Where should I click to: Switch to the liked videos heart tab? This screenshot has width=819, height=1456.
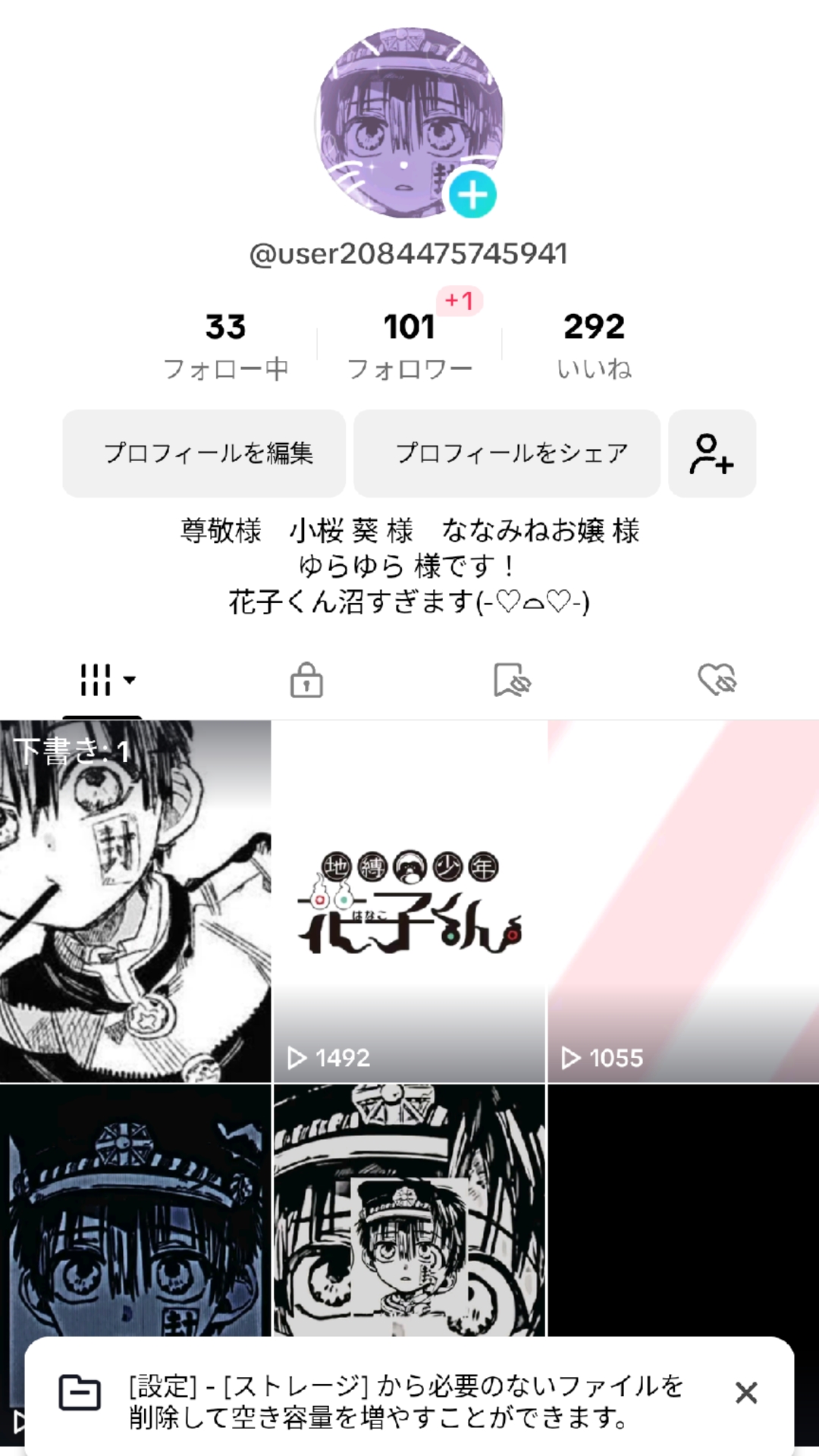(717, 679)
